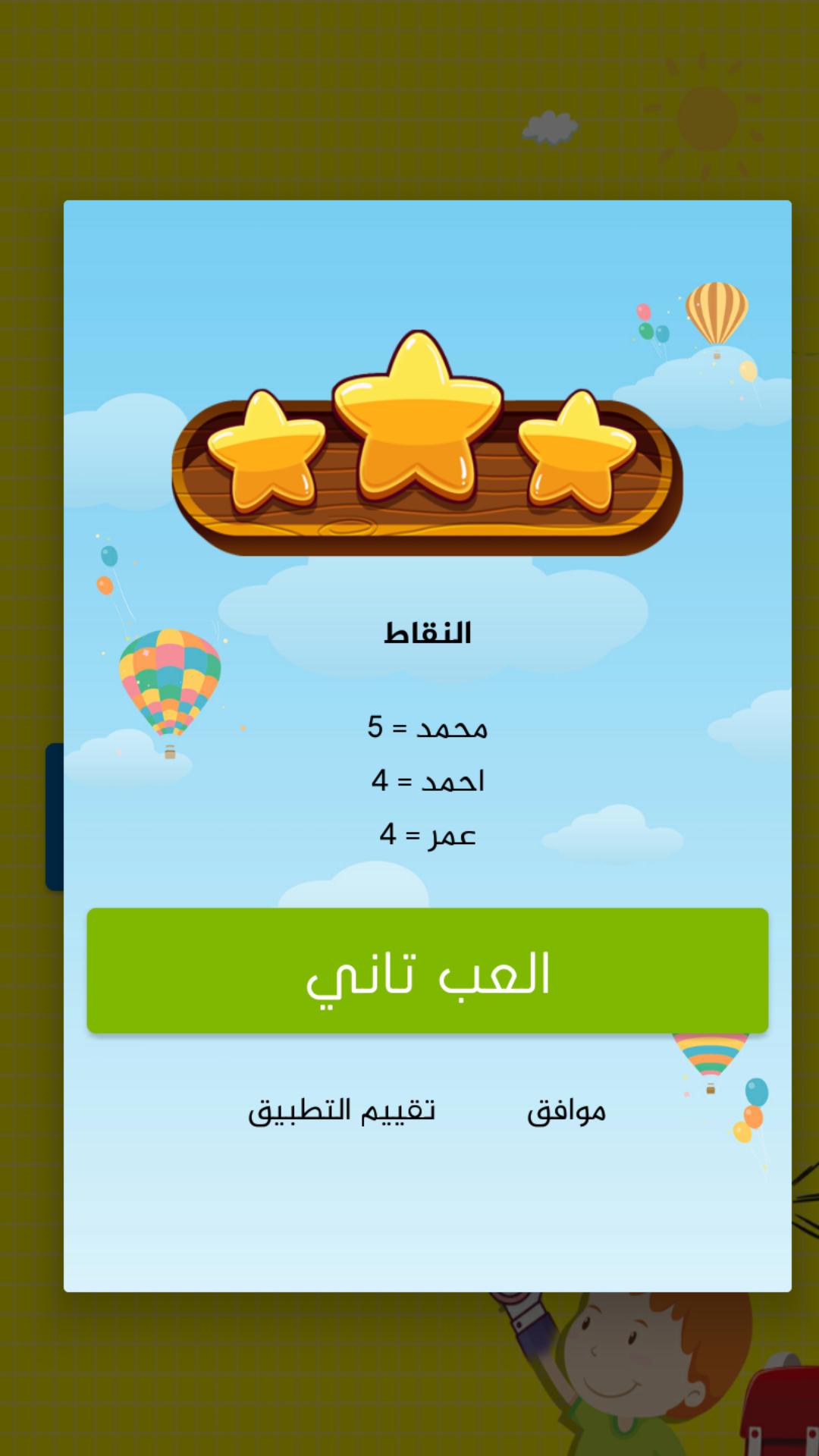This screenshot has height=1456, width=819.
Task: Confirm with the موافق button
Action: (x=566, y=1111)
